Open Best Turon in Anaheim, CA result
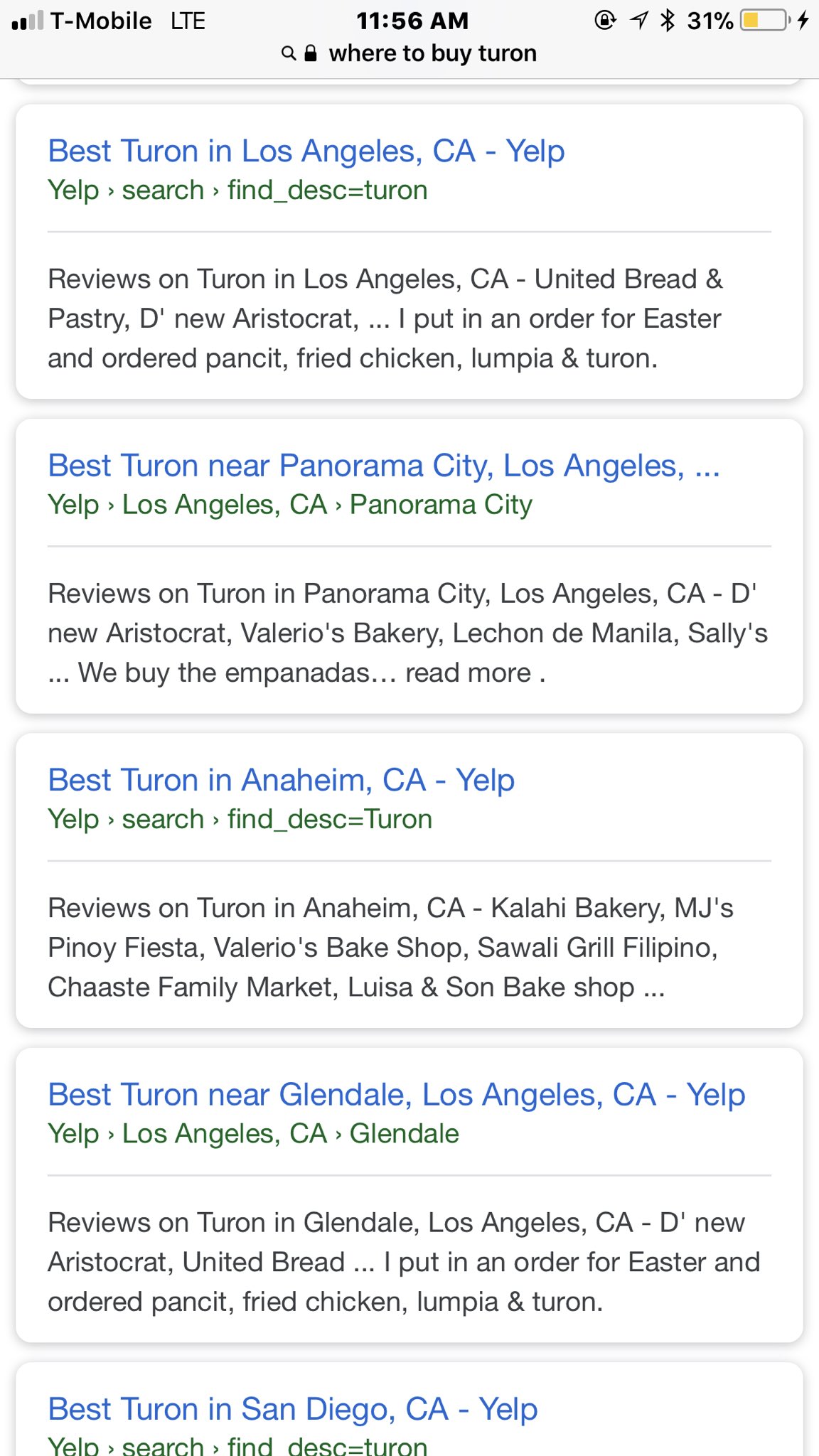This screenshot has height=1456, width=819. coord(282,780)
